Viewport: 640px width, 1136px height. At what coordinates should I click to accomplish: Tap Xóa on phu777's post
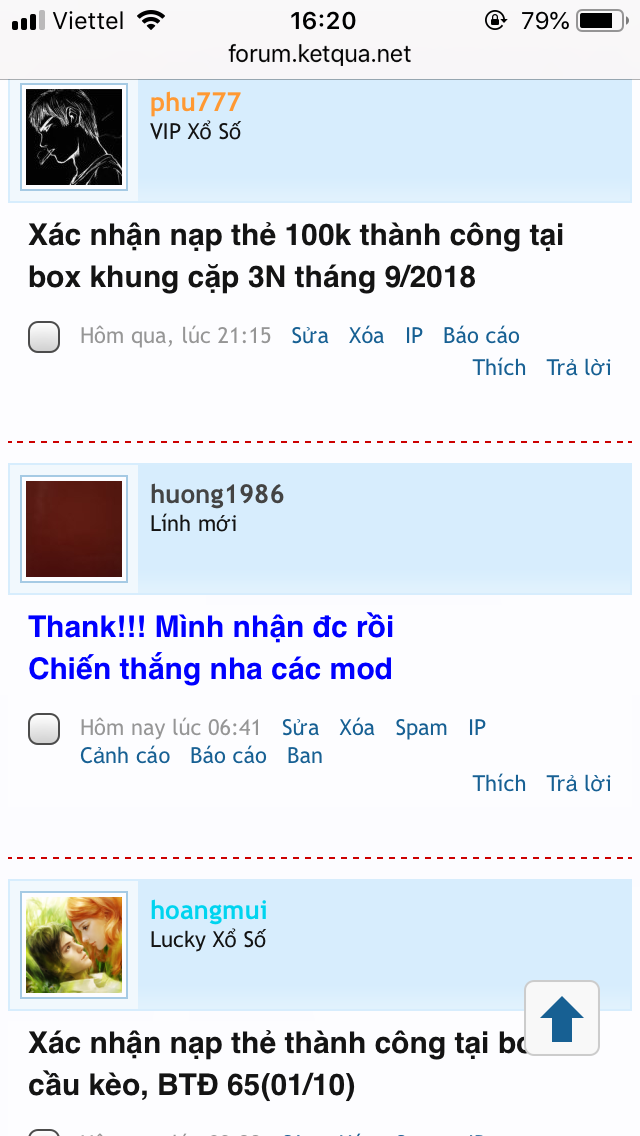click(x=366, y=336)
